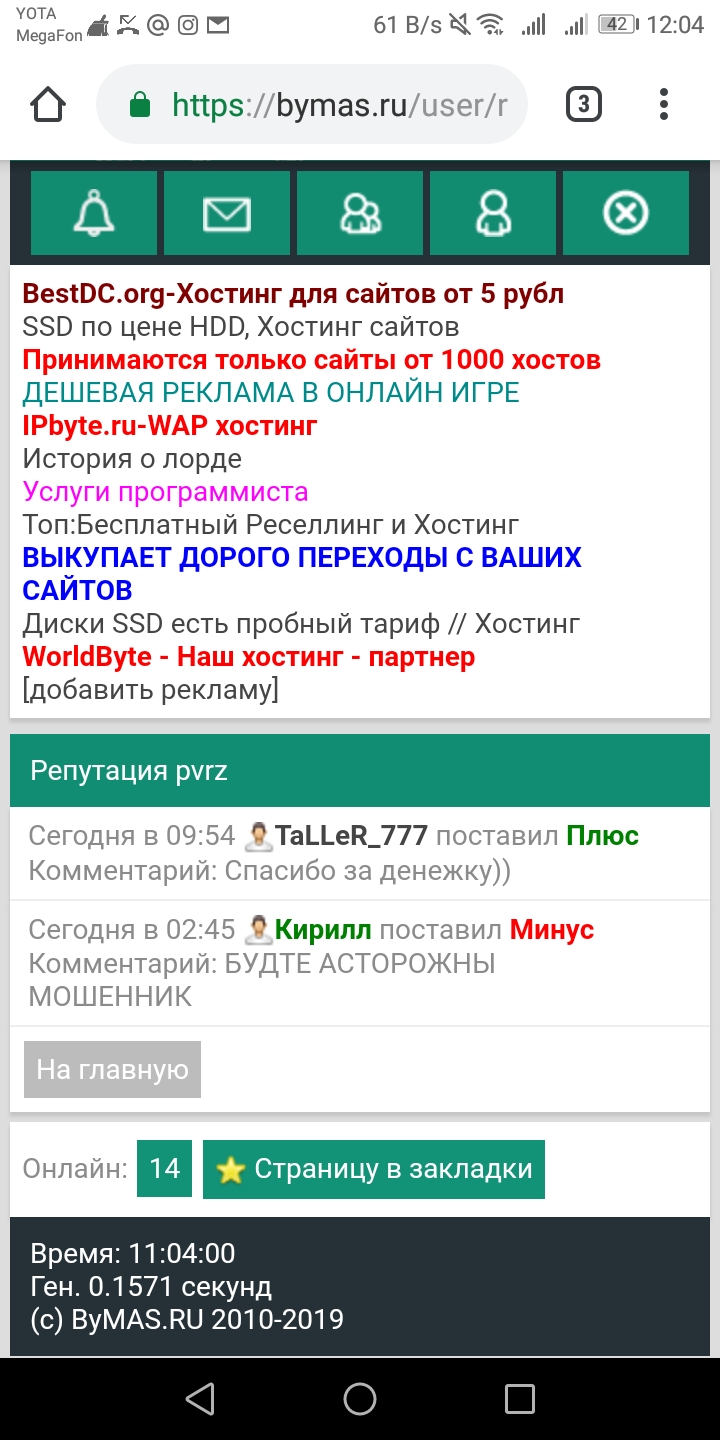Open the notifications bell
The width and height of the screenshot is (720, 1440).
coord(94,213)
